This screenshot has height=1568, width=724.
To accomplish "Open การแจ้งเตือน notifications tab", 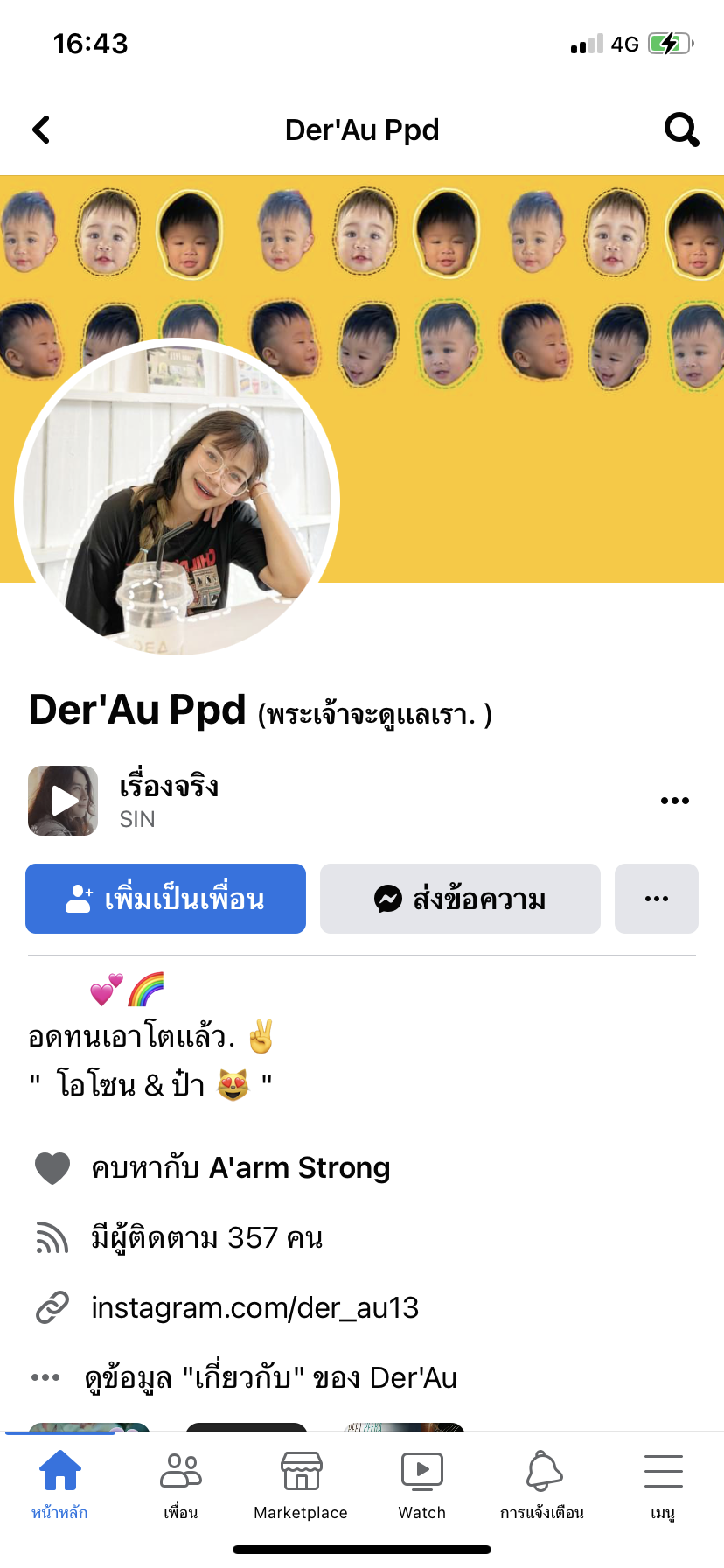I will [x=542, y=1483].
